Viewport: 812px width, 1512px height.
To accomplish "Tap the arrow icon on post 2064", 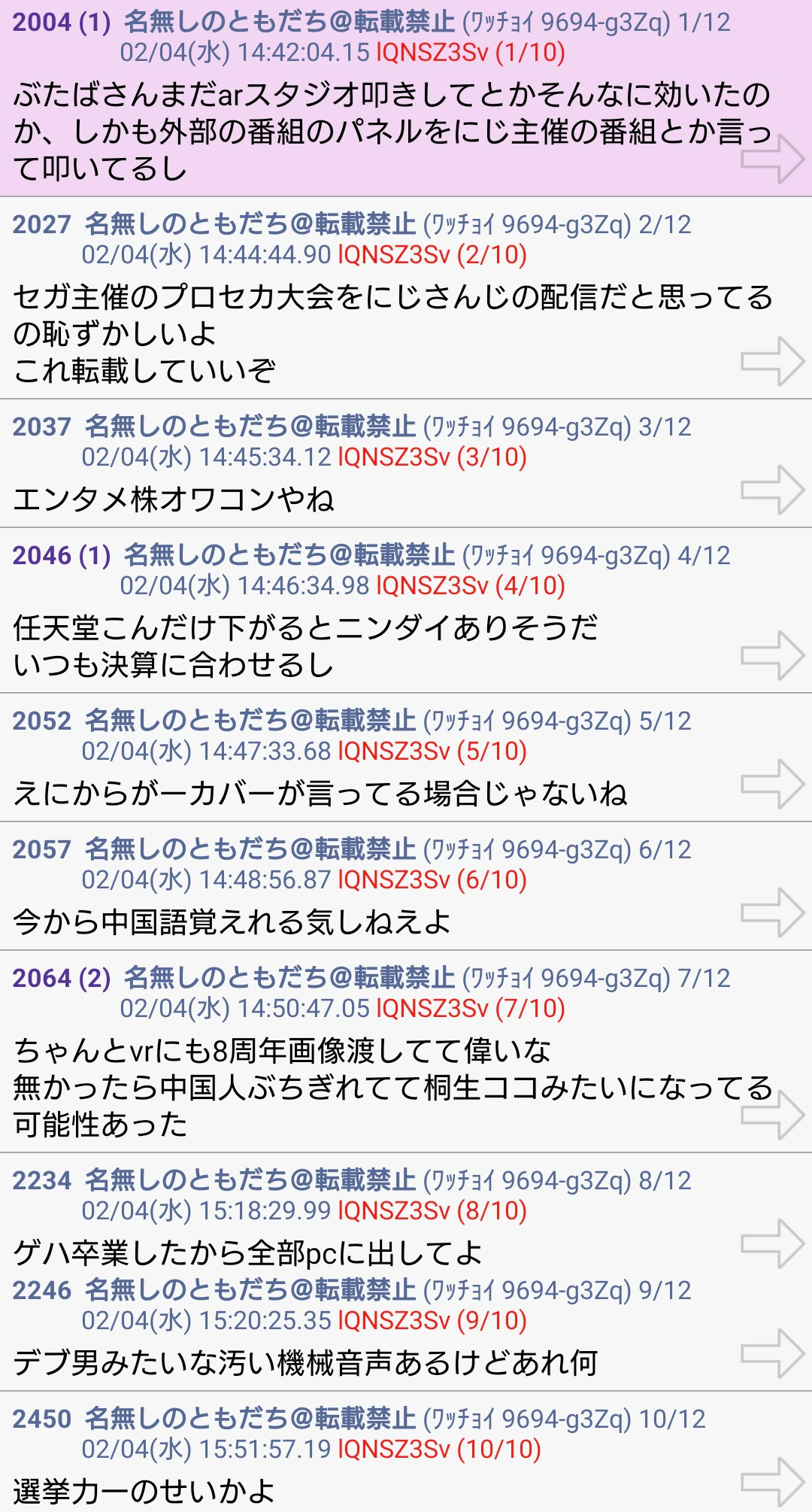I will [x=772, y=1115].
